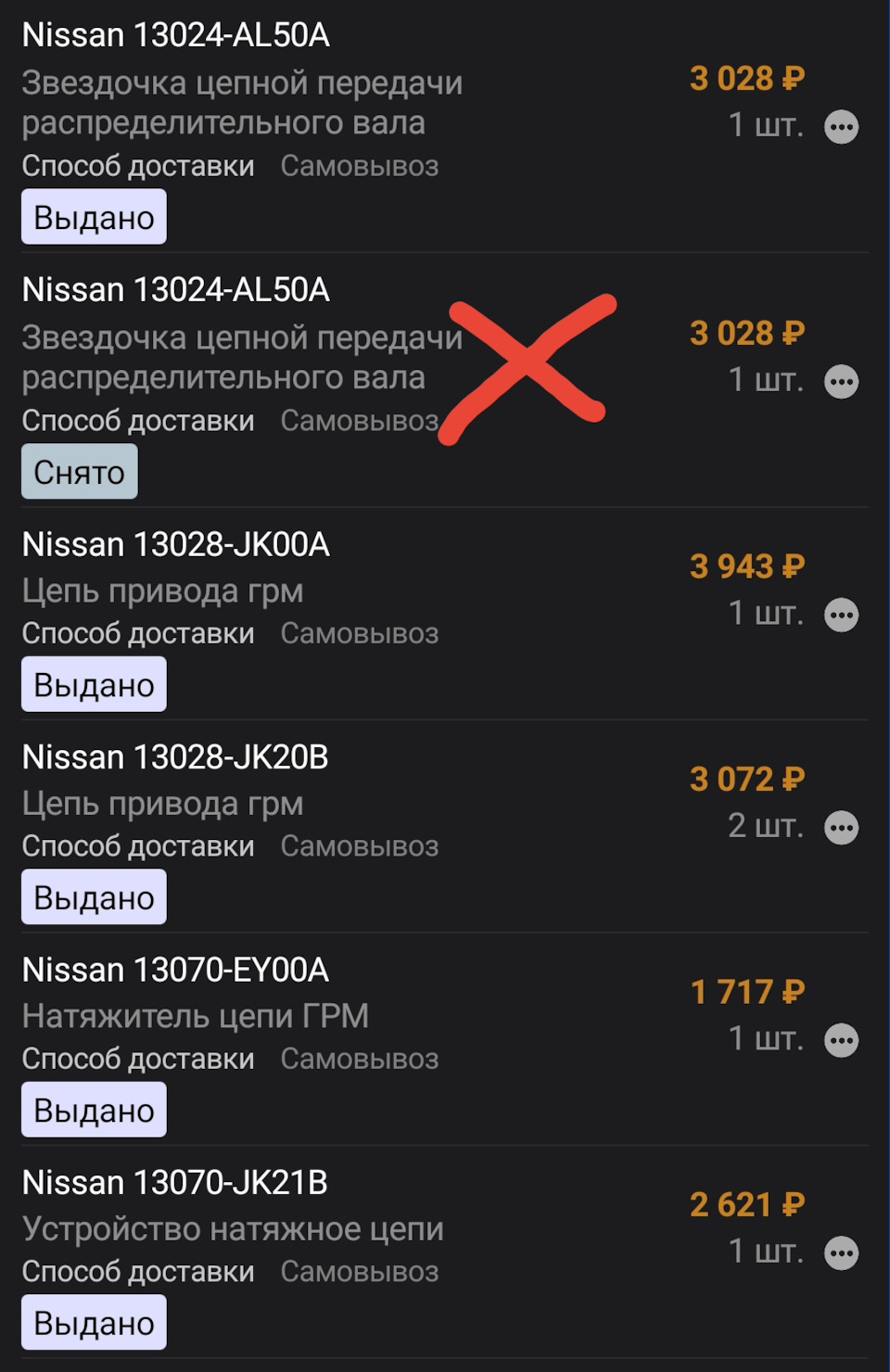Open more options for issued 13024-AL50A item
Screen dimensions: 890x1372
pos(841,127)
